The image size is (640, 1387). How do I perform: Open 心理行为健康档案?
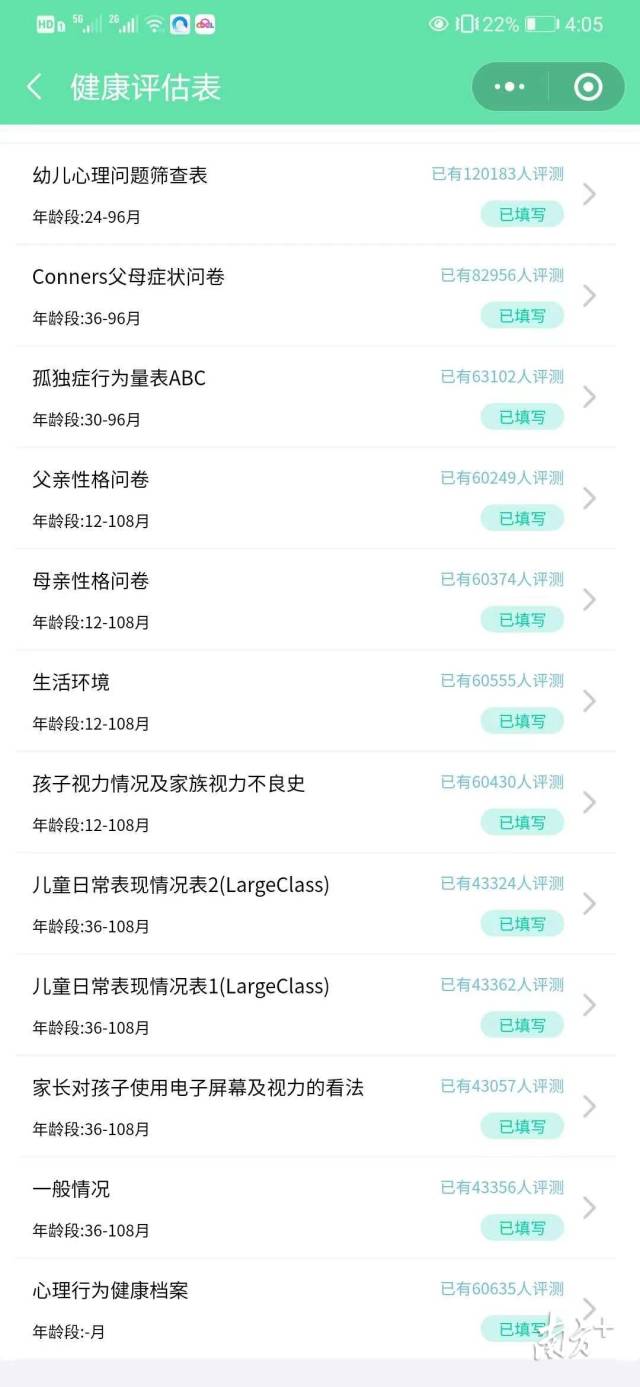(300, 1308)
